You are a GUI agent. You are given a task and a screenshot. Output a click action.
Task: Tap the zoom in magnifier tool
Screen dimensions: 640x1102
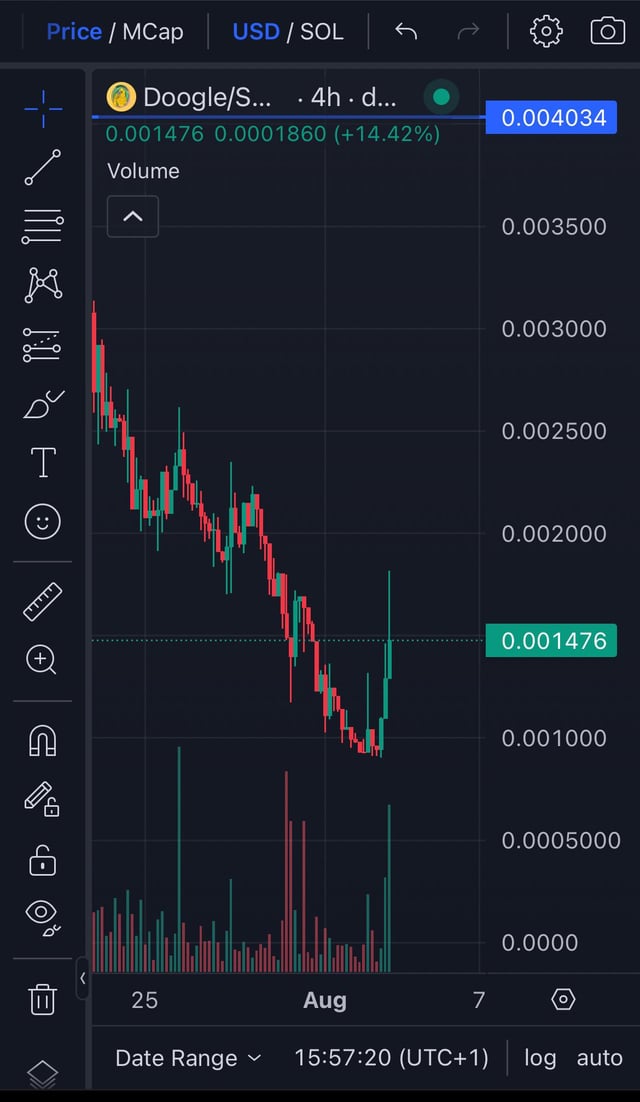point(43,659)
